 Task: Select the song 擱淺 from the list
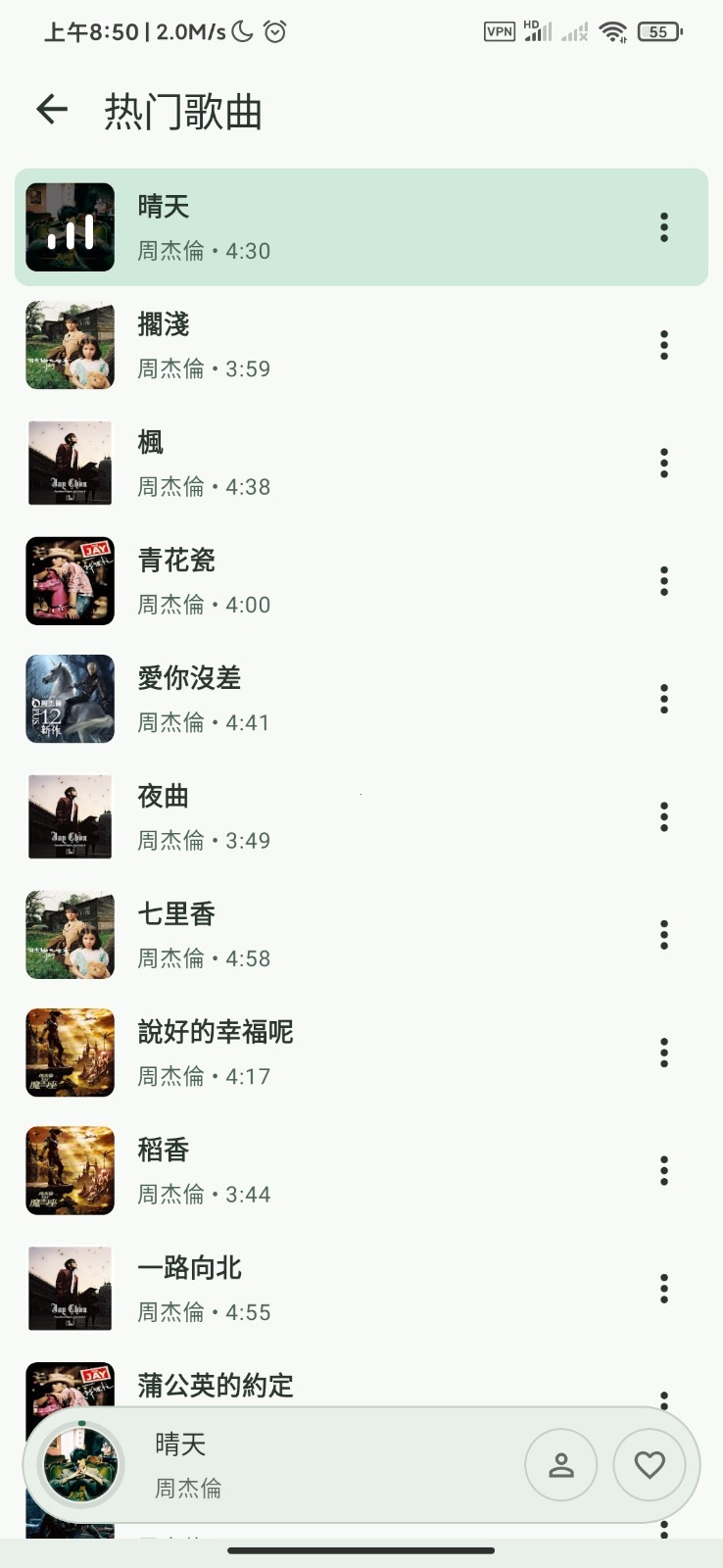(294, 345)
